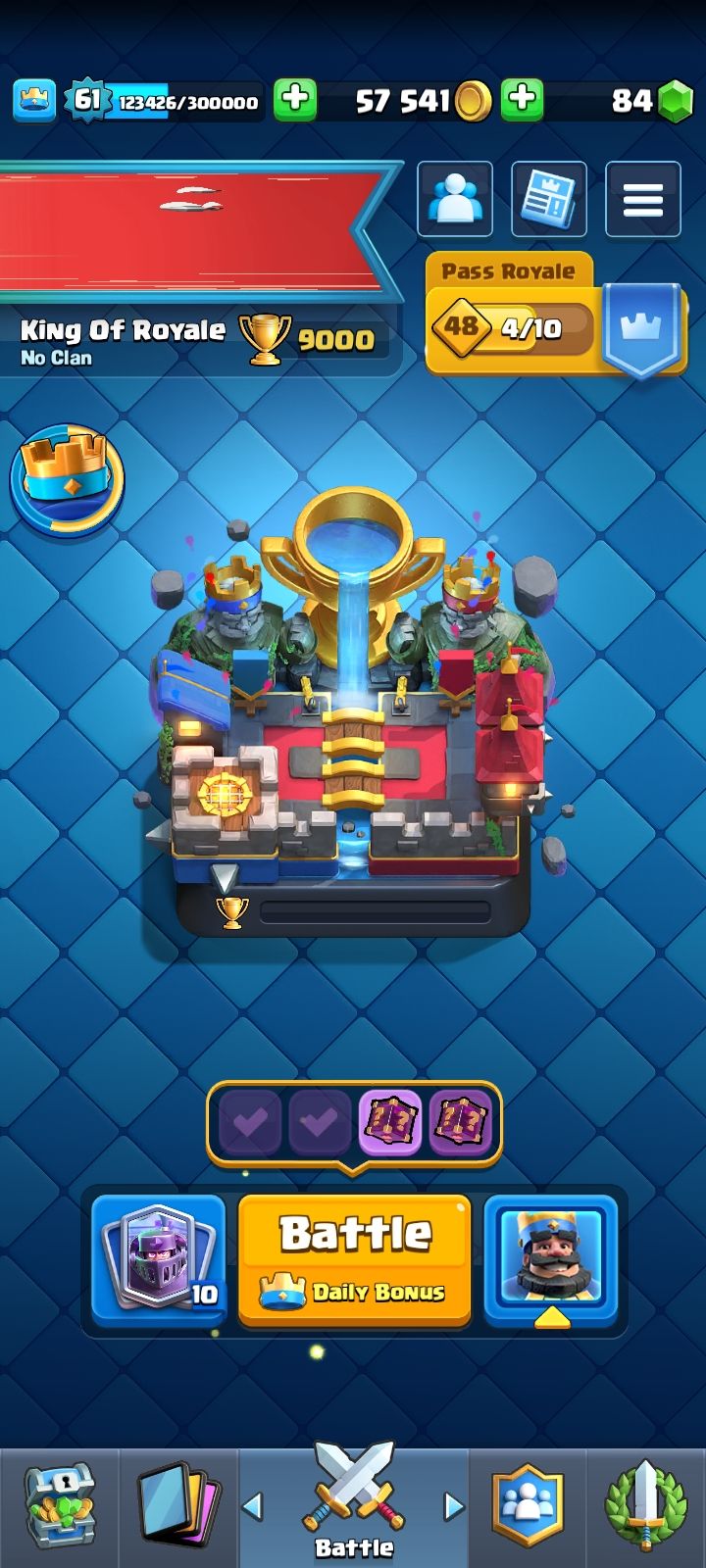Open the Shop tab with the treasure chest

click(x=60, y=1507)
